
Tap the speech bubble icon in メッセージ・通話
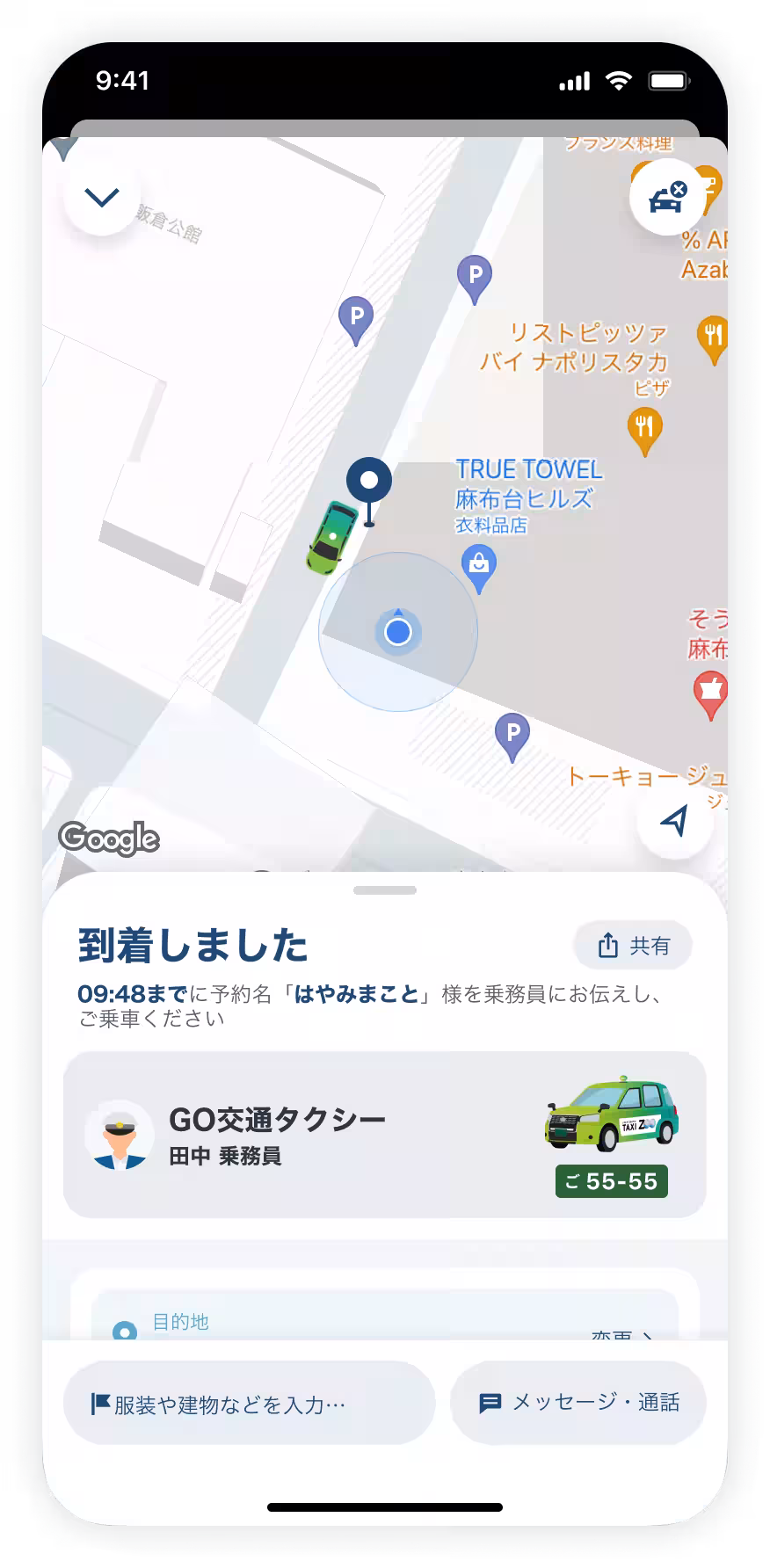point(489,1403)
